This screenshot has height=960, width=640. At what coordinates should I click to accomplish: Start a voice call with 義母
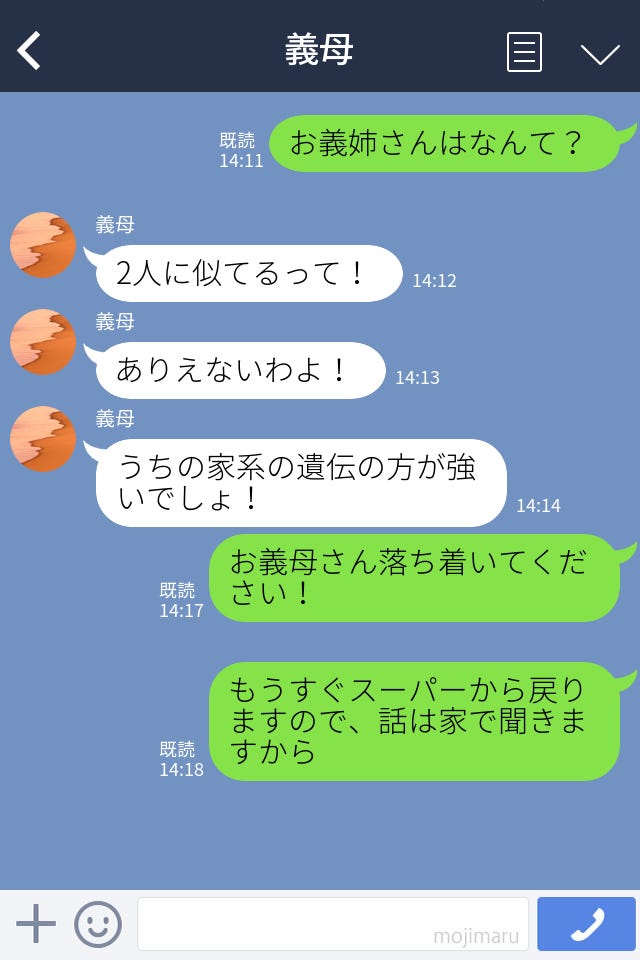pyautogui.click(x=586, y=924)
